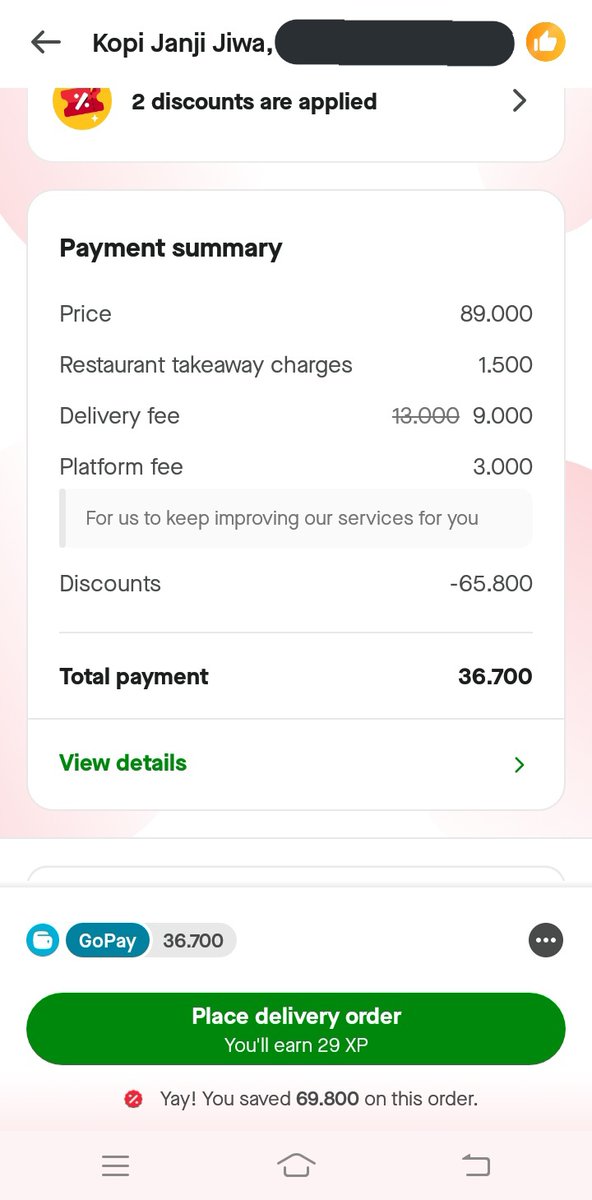Viewport: 592px width, 1200px height.
Task: Tap the orange thumbs-up badge icon
Action: pos(546,42)
